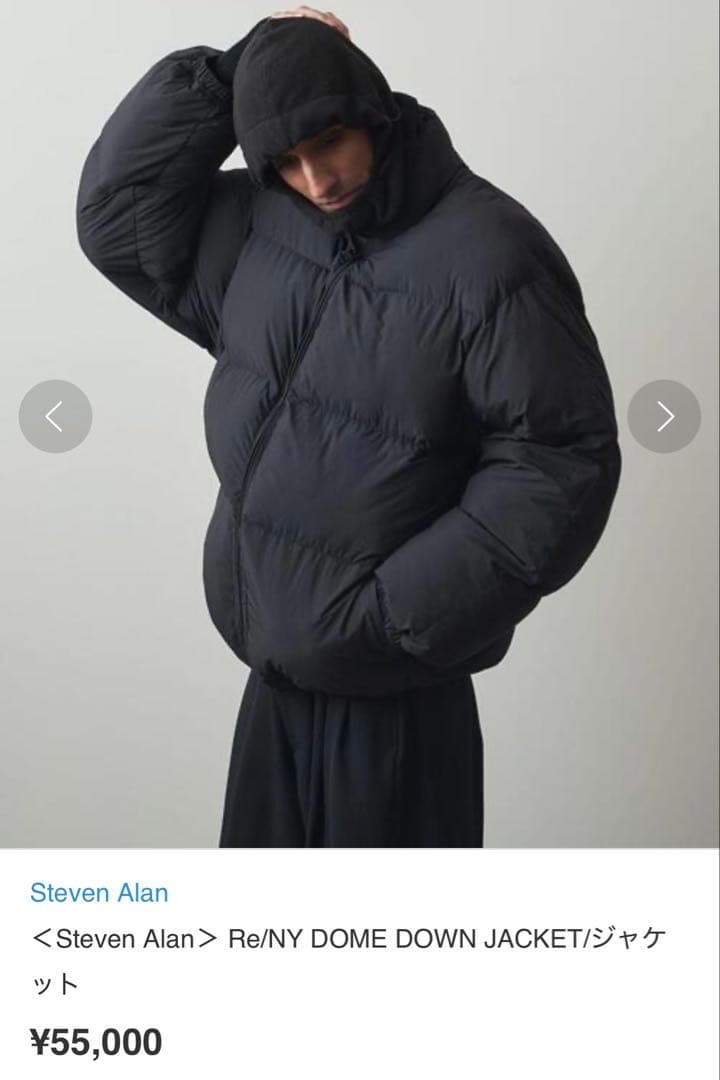The height and width of the screenshot is (1080, 720).
Task: Show the next product photo
Action: pyautogui.click(x=664, y=416)
